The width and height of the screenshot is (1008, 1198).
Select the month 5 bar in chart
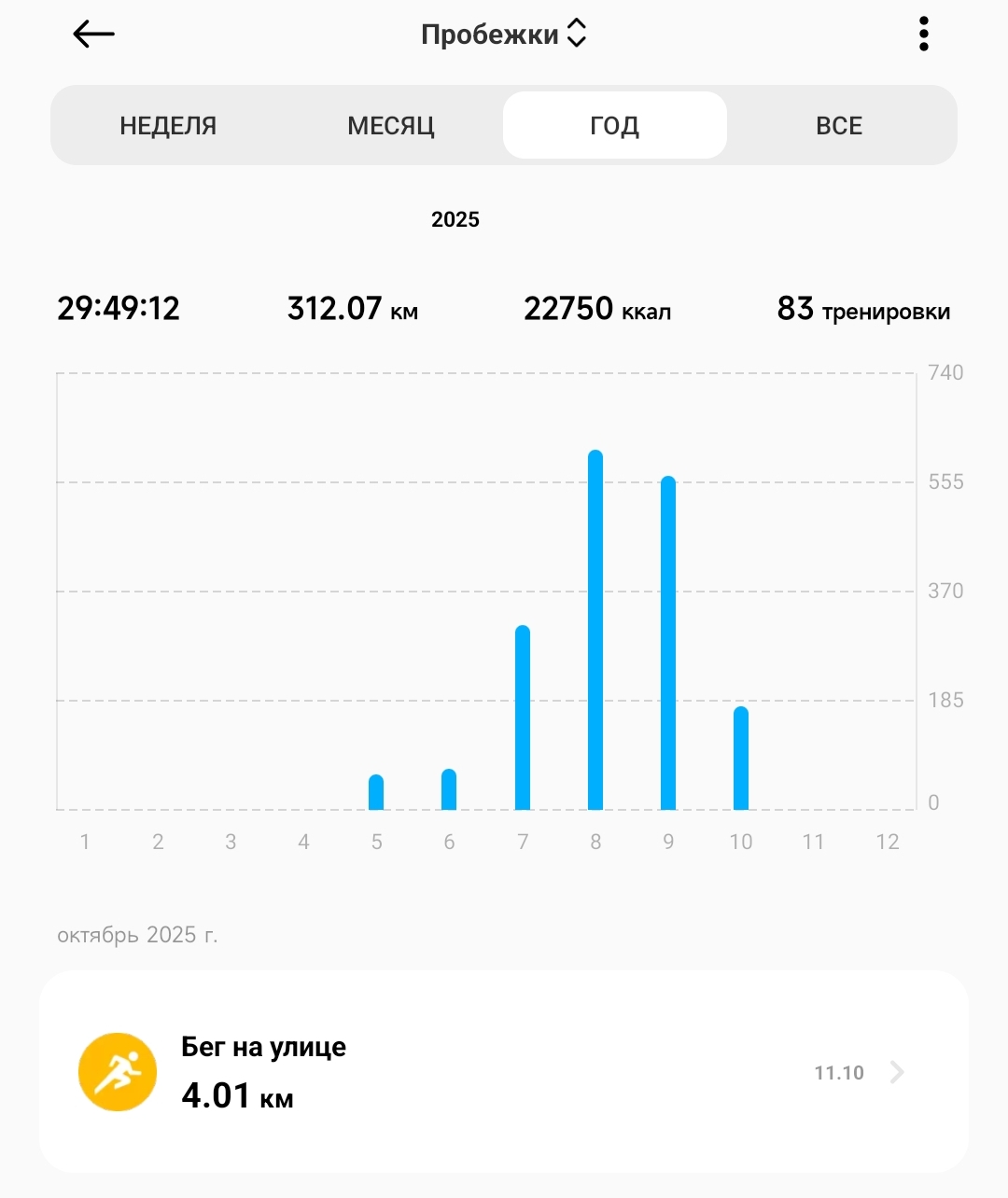pyautogui.click(x=376, y=792)
